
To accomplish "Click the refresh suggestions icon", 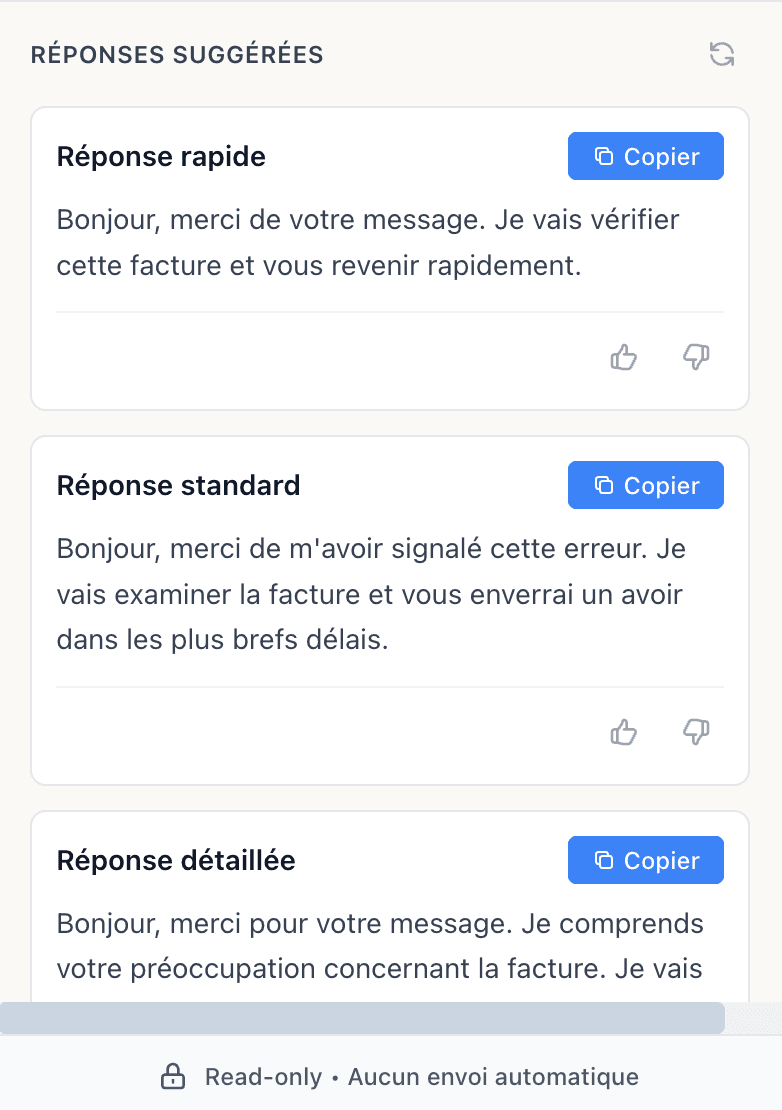I will point(720,55).
